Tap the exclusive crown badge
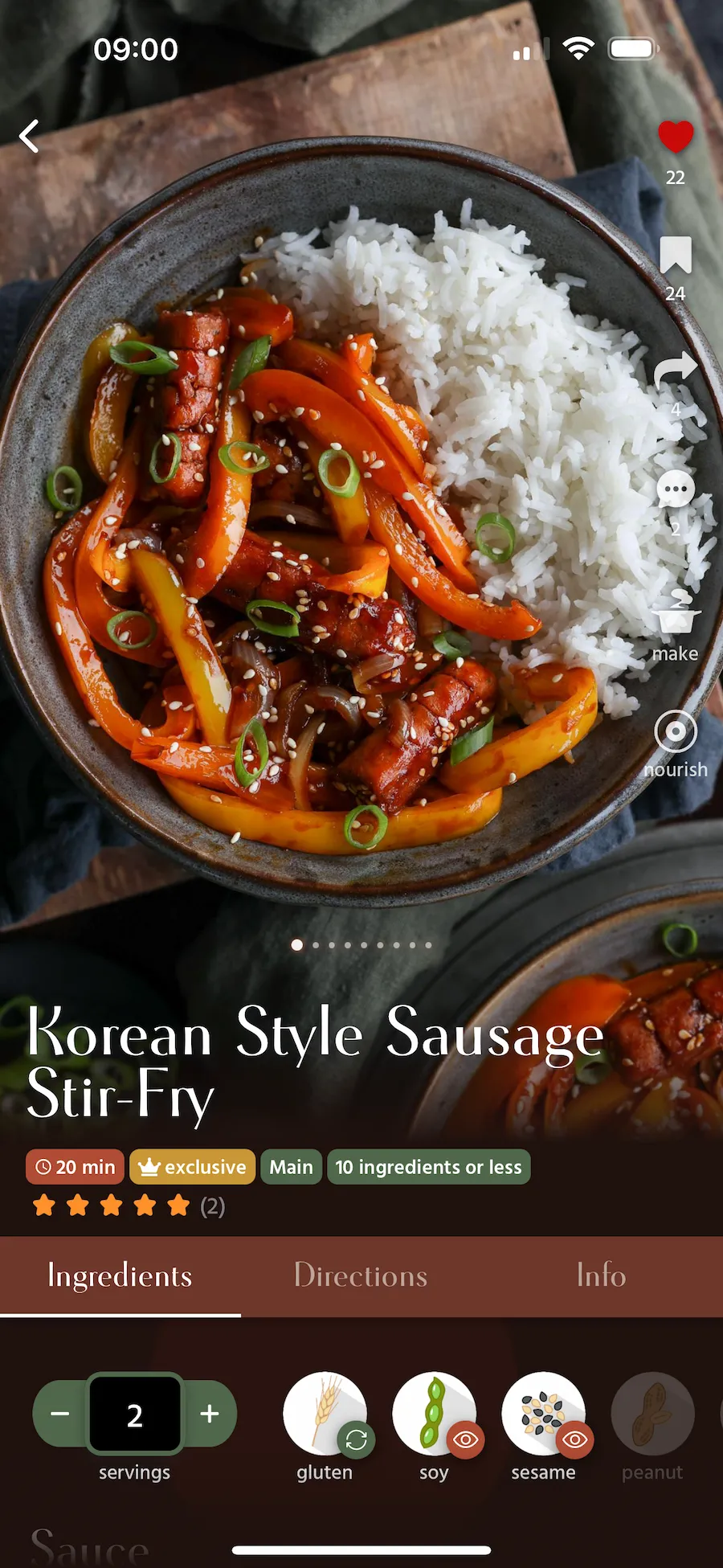The height and width of the screenshot is (1568, 723). pos(193,1167)
